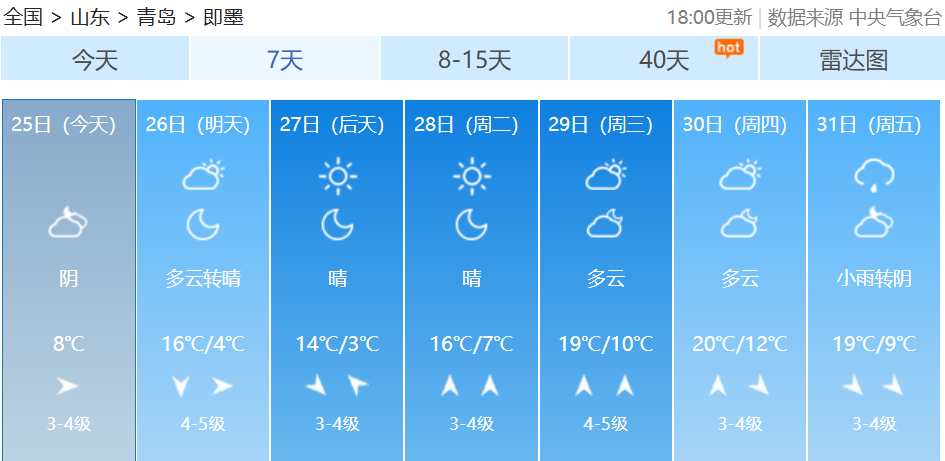The height and width of the screenshot is (461, 945).
Task: Open the 雷达图 tab
Action: [x=853, y=59]
